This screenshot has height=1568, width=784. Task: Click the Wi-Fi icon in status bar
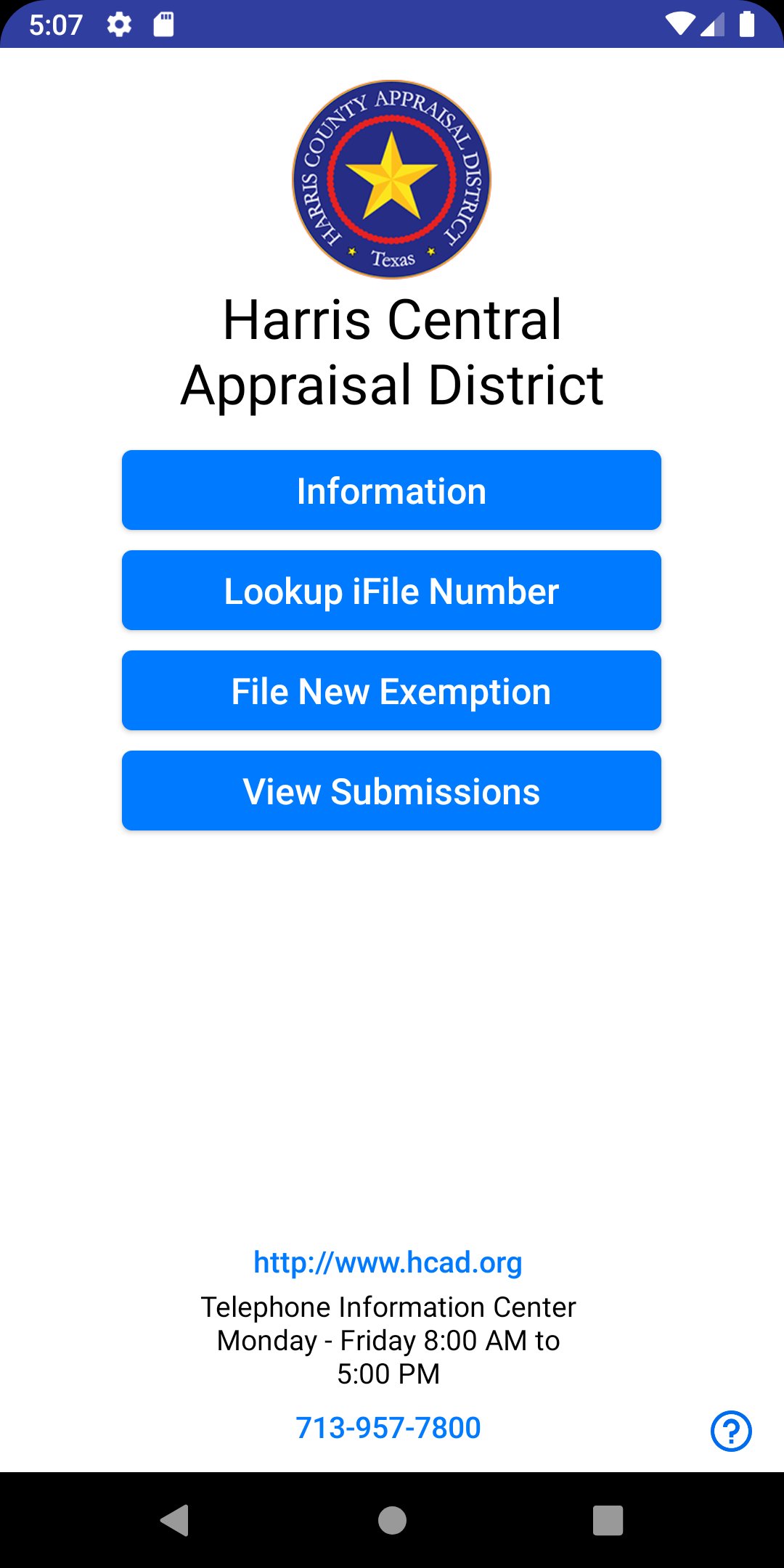click(x=681, y=24)
